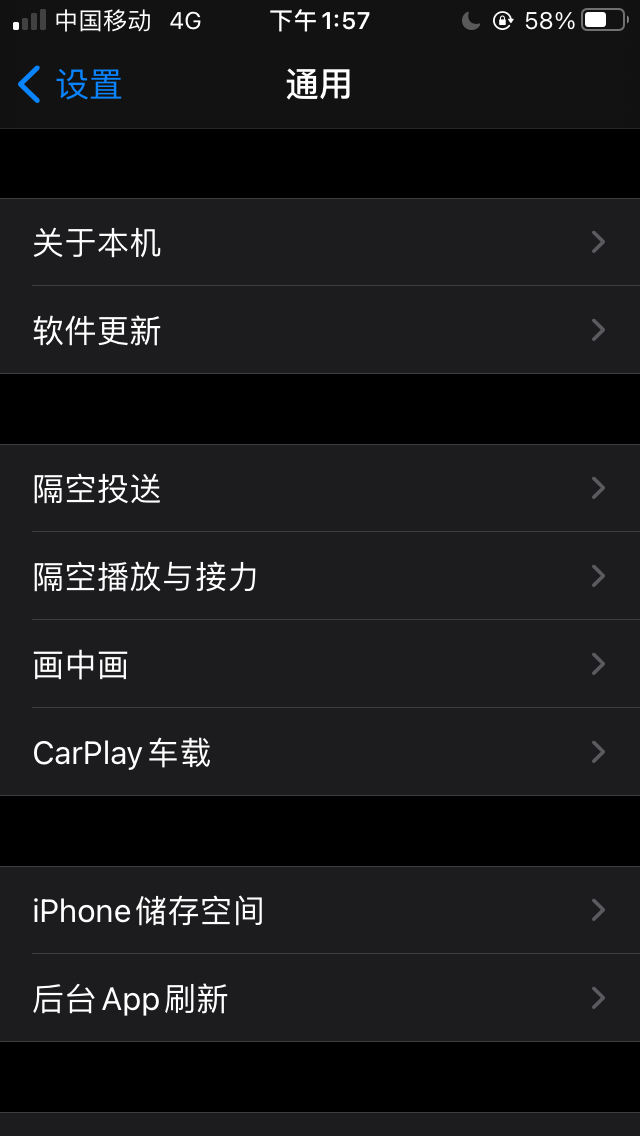This screenshot has width=640, height=1136.
Task: Open 软件更新 settings
Action: click(320, 331)
